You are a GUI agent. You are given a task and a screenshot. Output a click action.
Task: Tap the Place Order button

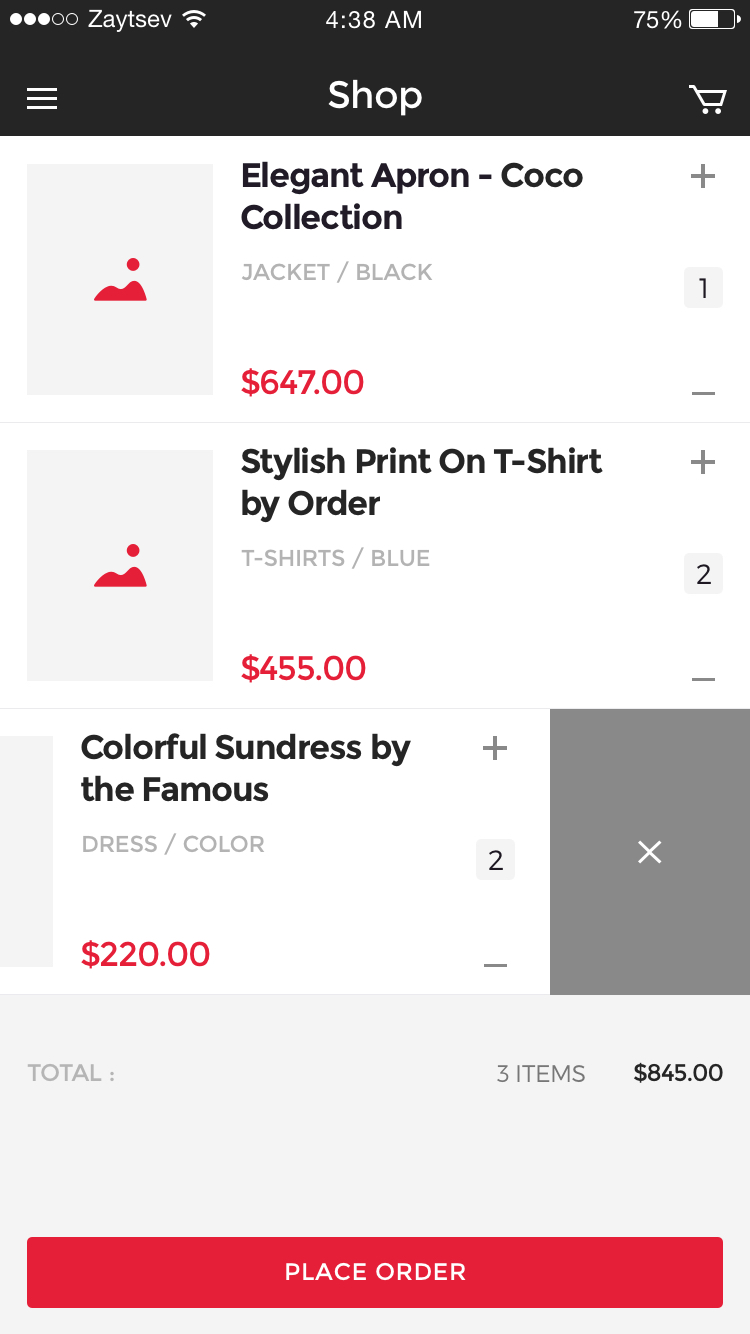coord(375,1272)
